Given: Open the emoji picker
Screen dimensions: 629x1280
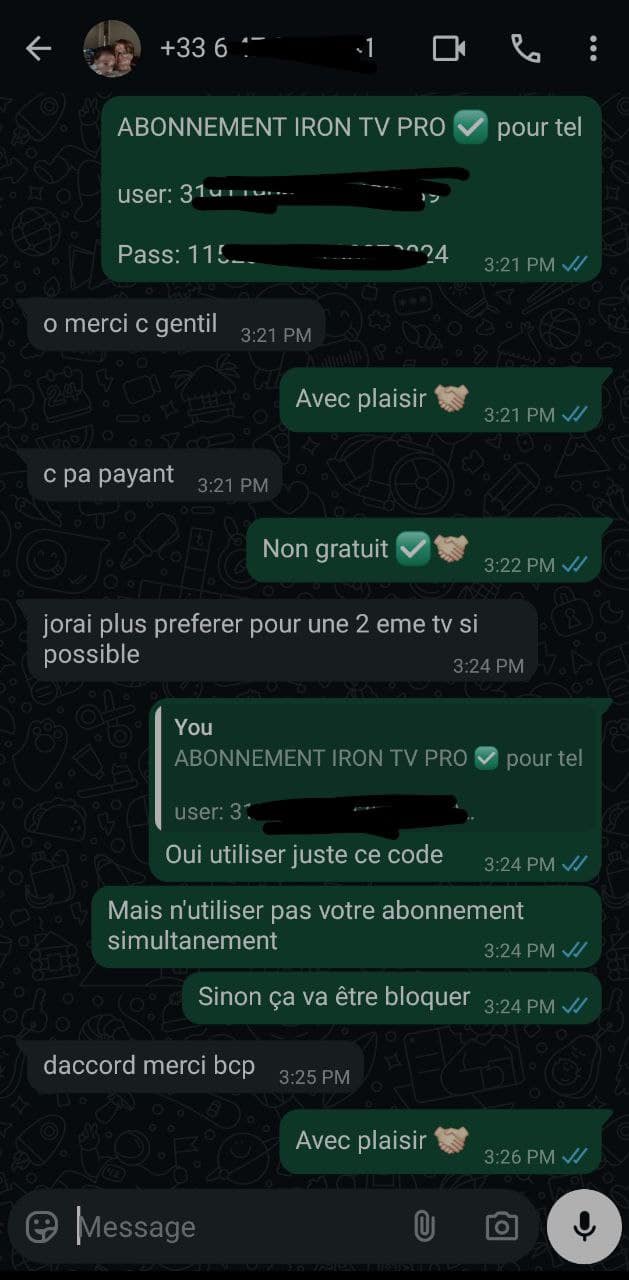Looking at the screenshot, I should tap(42, 1227).
